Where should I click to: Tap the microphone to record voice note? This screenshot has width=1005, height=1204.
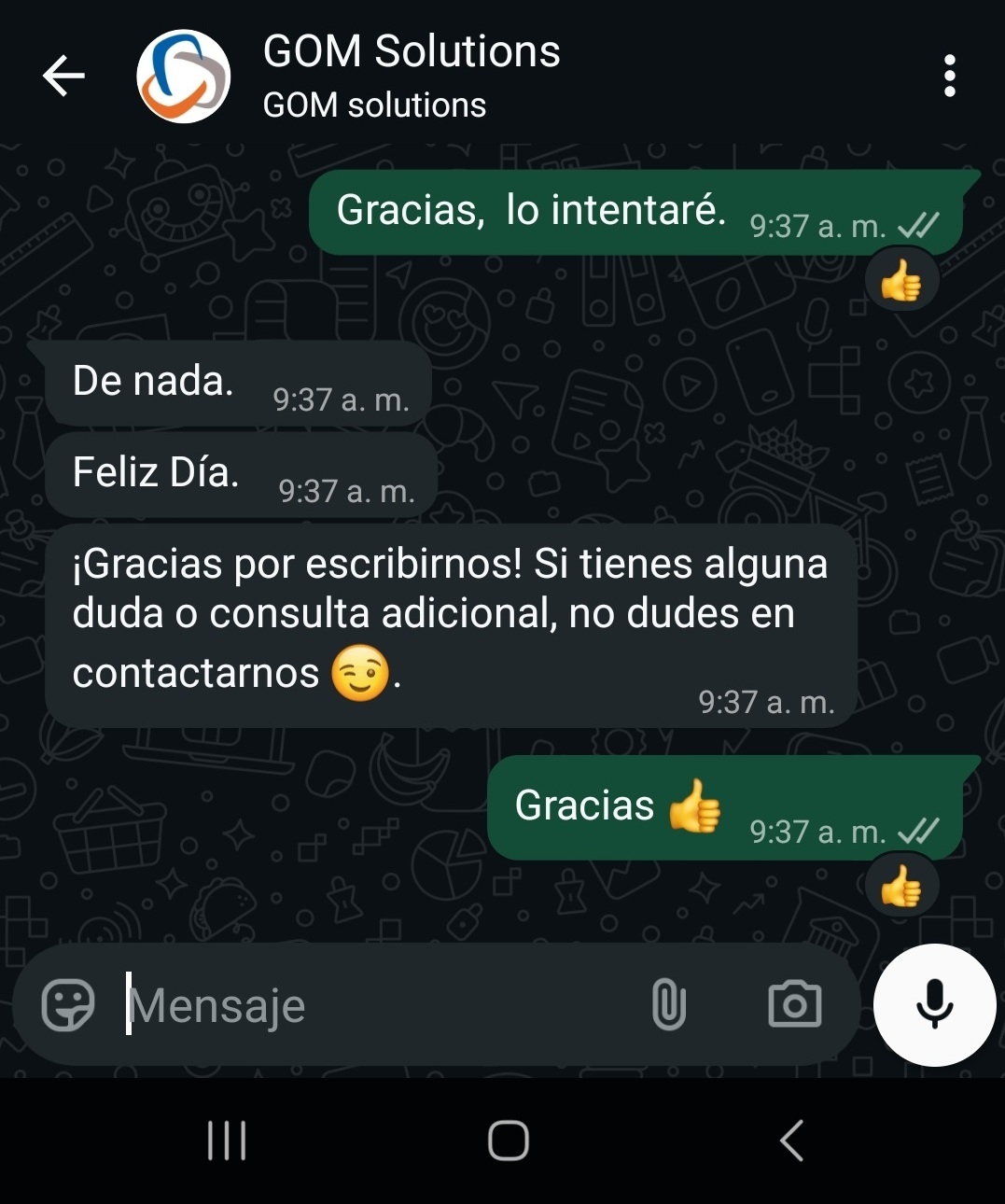click(x=933, y=1005)
